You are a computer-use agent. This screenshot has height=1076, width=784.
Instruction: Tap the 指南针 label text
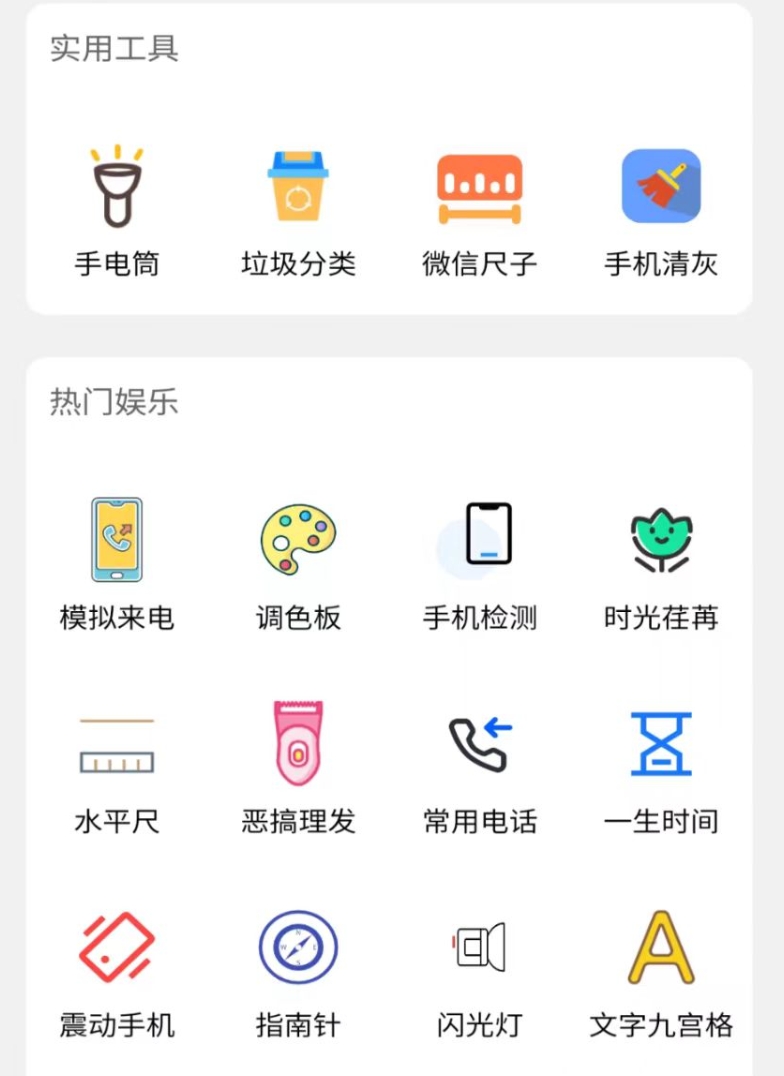[x=297, y=1022]
